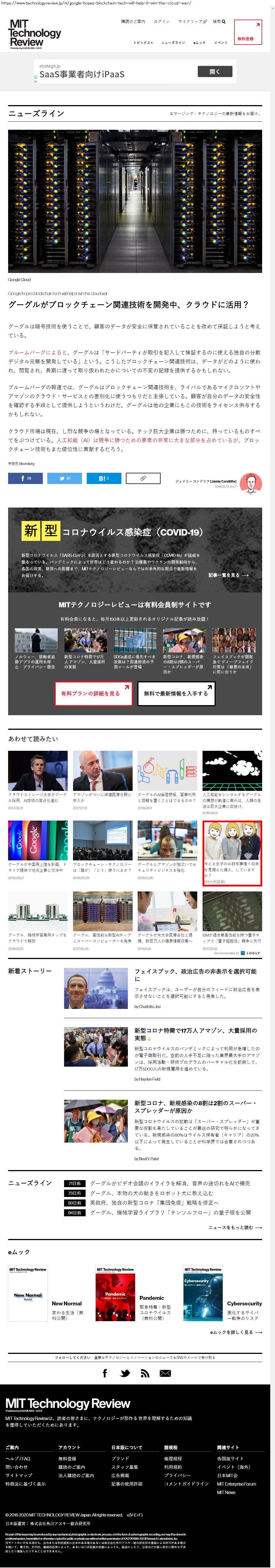The height and width of the screenshot is (1568, 275).
Task: Share the article on Facebook
Action: [x=25, y=478]
